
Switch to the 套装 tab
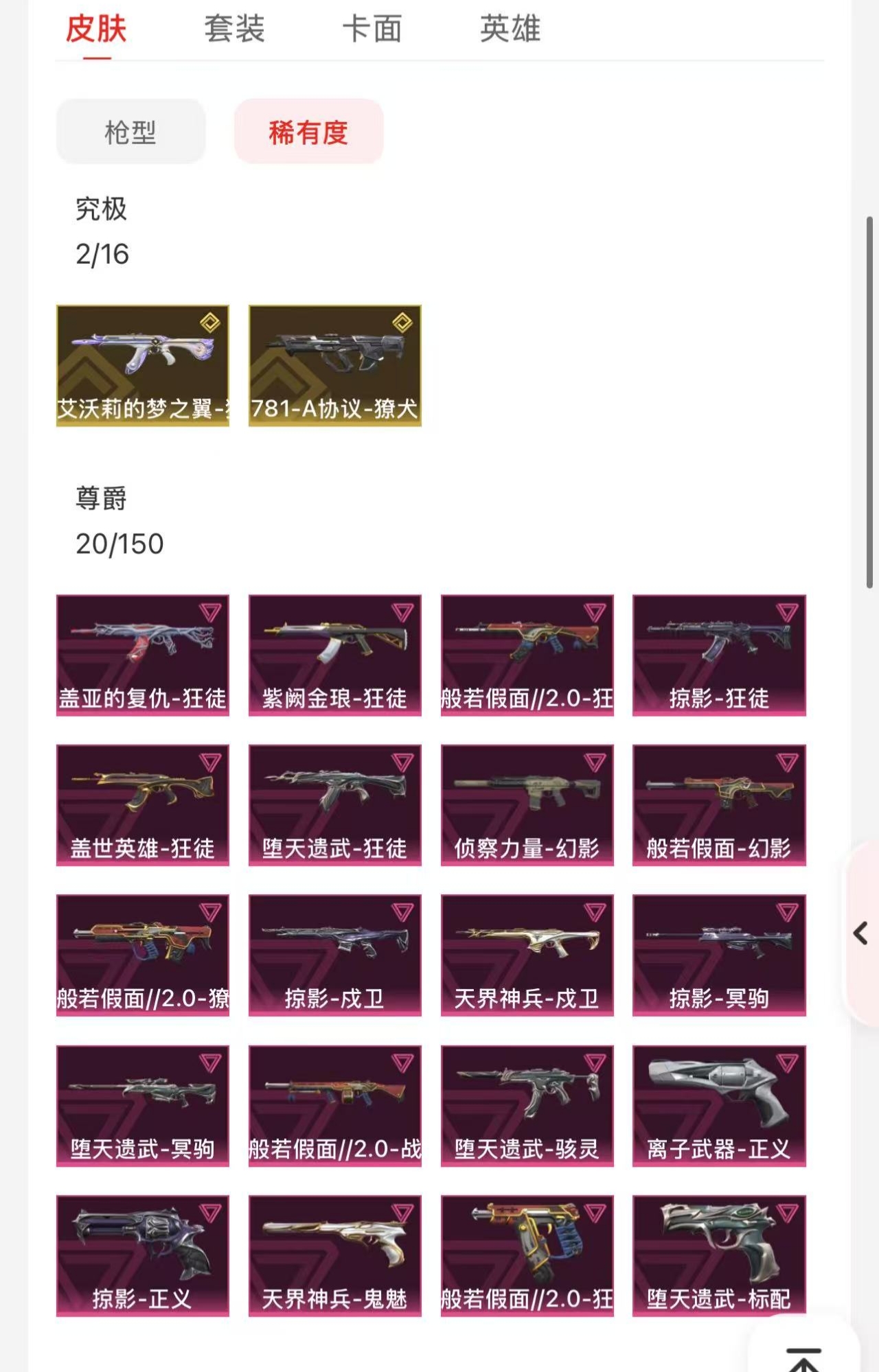[234, 30]
